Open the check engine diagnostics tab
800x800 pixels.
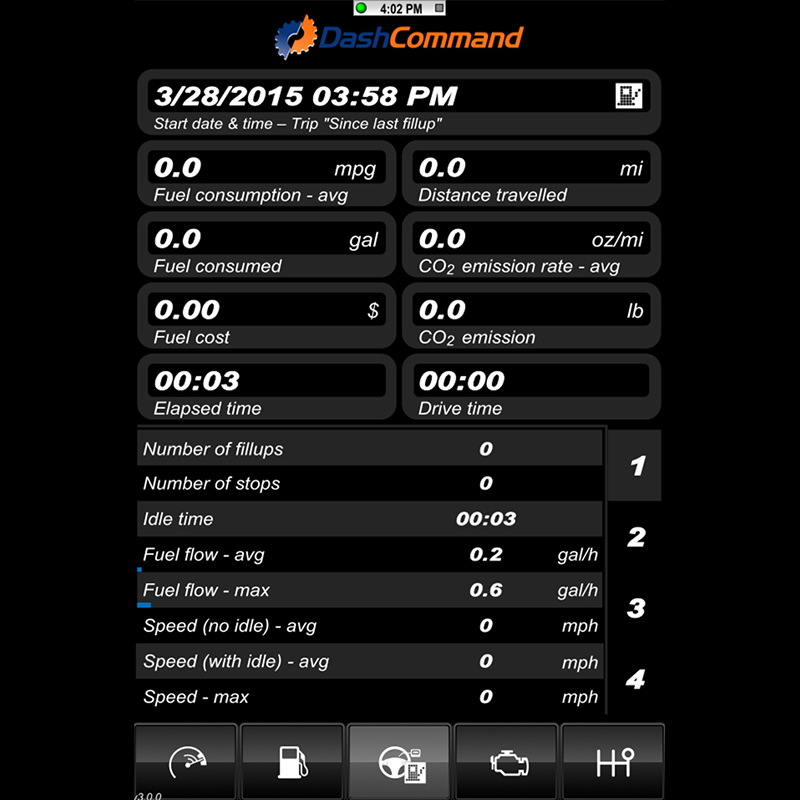click(x=506, y=762)
